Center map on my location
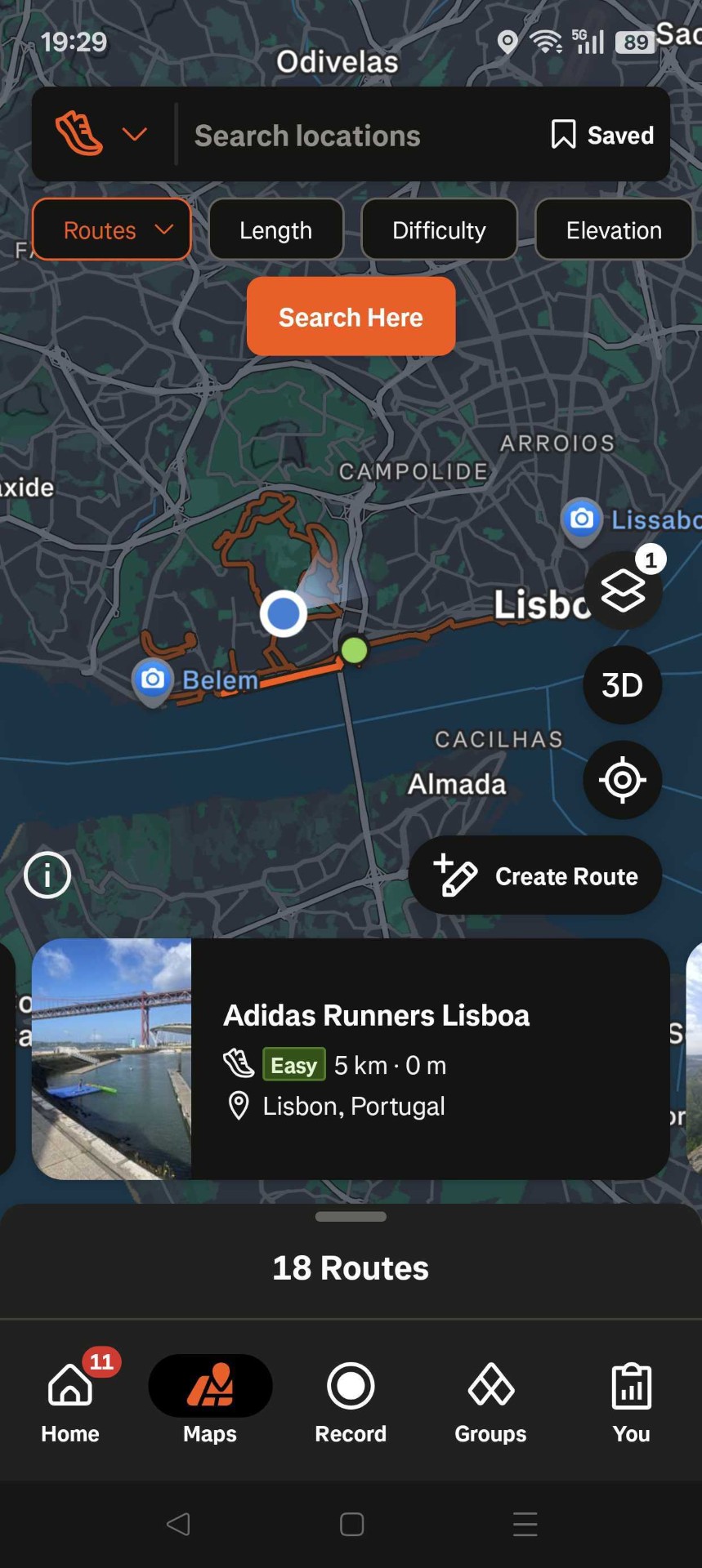This screenshot has width=702, height=1568. (623, 780)
